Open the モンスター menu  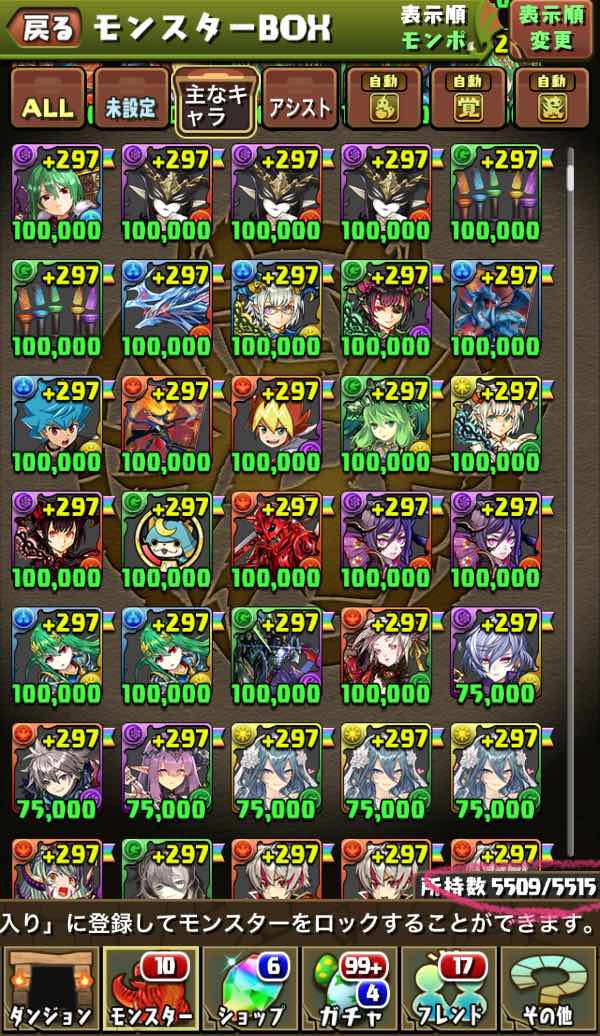click(x=149, y=990)
